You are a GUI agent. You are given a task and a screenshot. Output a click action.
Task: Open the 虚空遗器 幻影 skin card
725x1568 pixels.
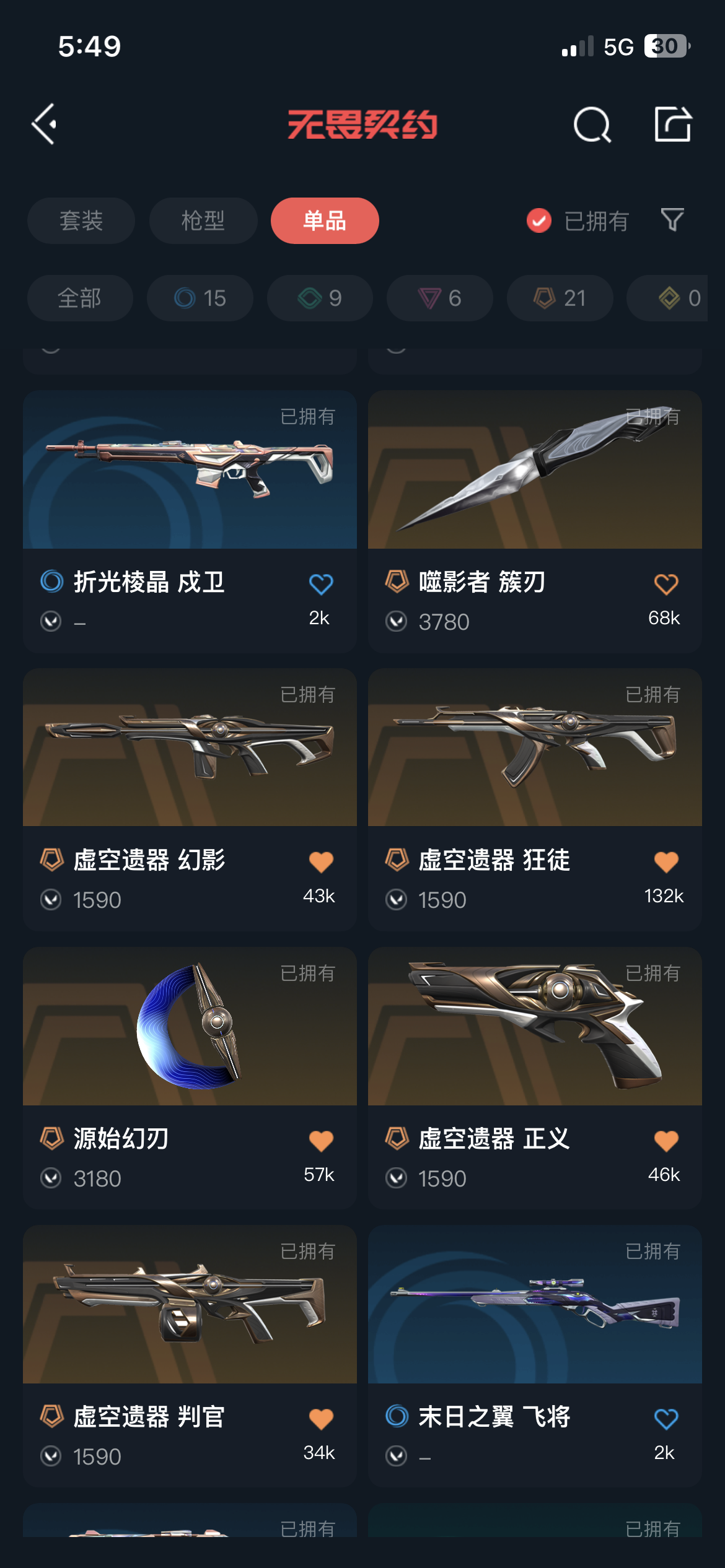[190, 799]
